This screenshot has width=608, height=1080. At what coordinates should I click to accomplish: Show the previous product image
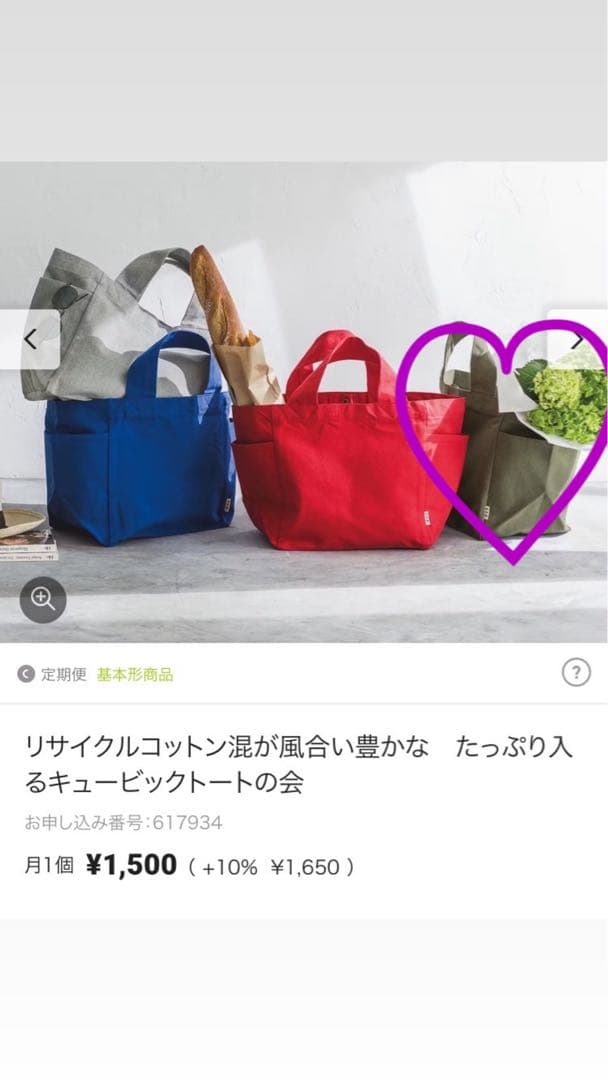(x=30, y=340)
